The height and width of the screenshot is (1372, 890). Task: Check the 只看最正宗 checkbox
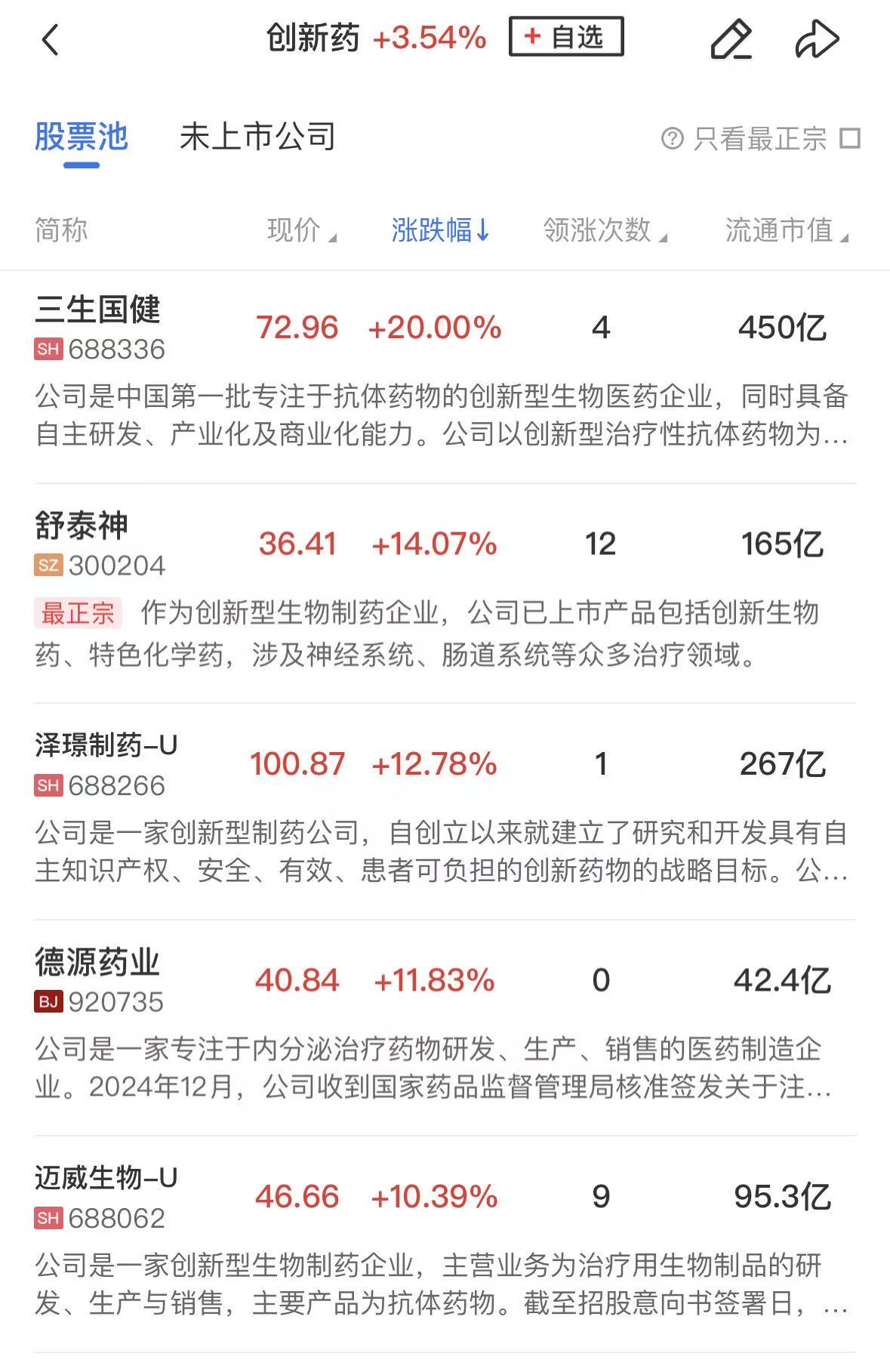pyautogui.click(x=850, y=138)
